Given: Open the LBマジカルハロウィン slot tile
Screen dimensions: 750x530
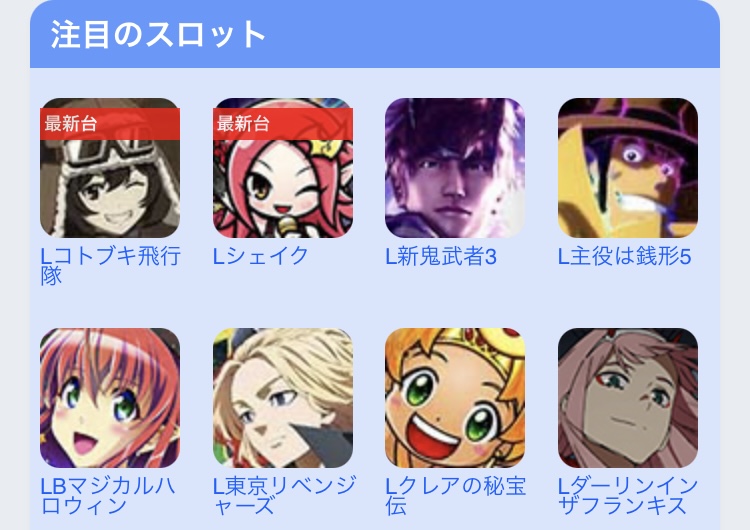Looking at the screenshot, I should pyautogui.click(x=110, y=398).
